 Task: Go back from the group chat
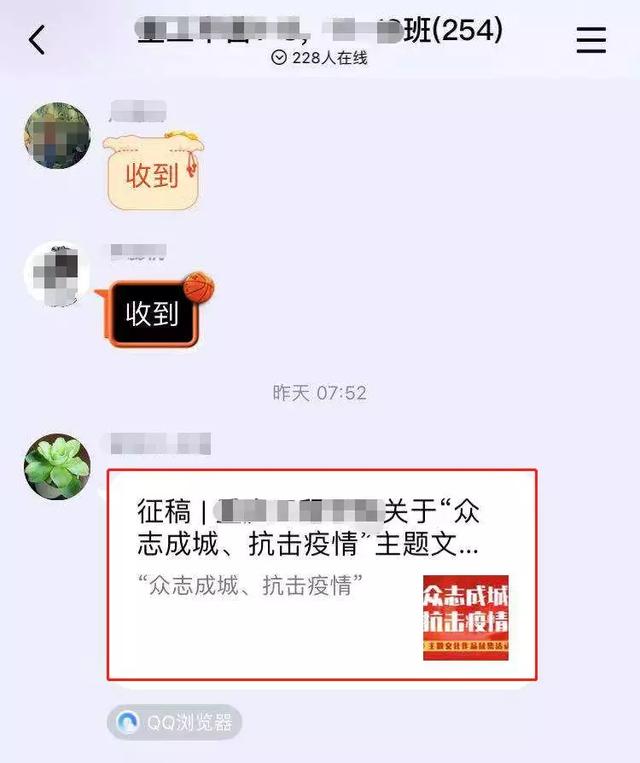(x=37, y=41)
